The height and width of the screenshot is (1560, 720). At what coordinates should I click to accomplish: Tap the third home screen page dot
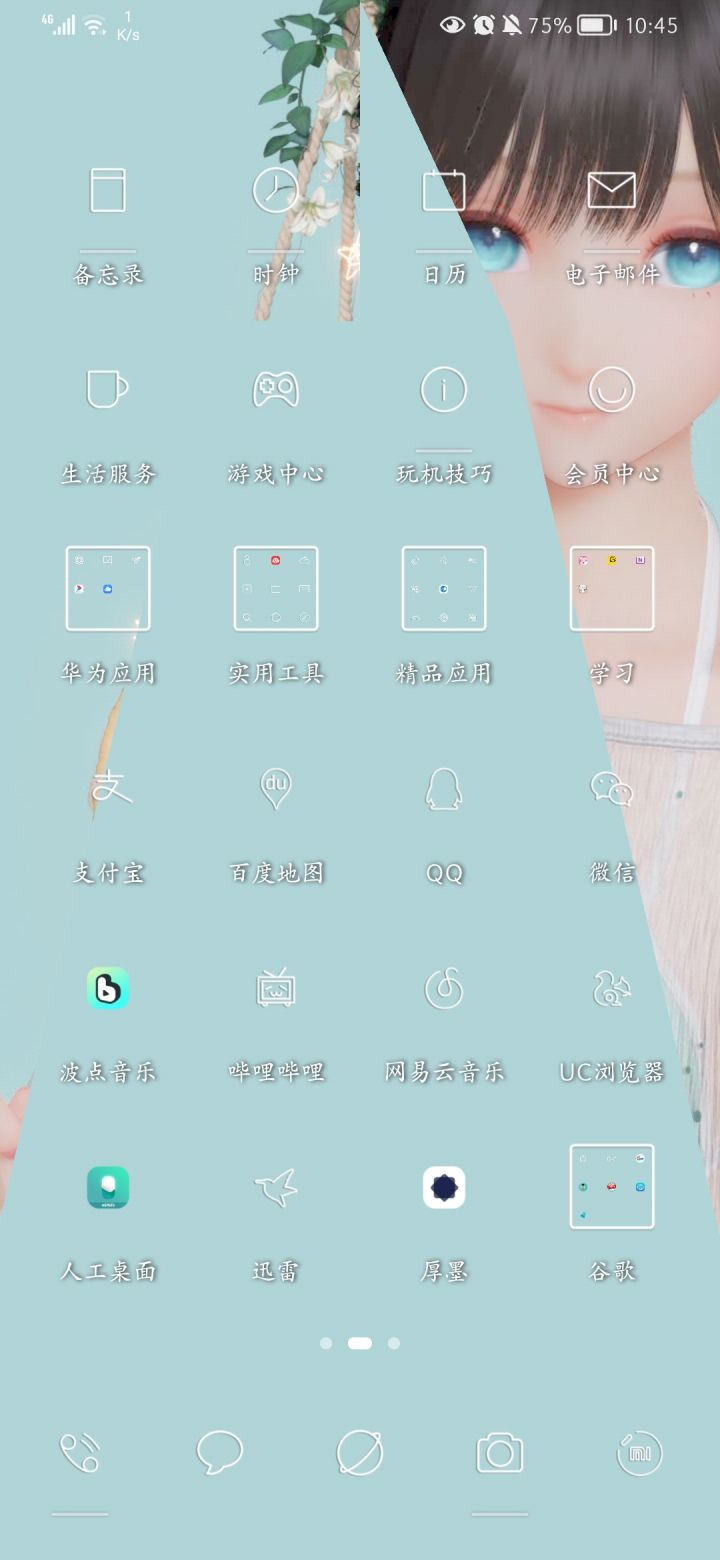pos(395,1343)
